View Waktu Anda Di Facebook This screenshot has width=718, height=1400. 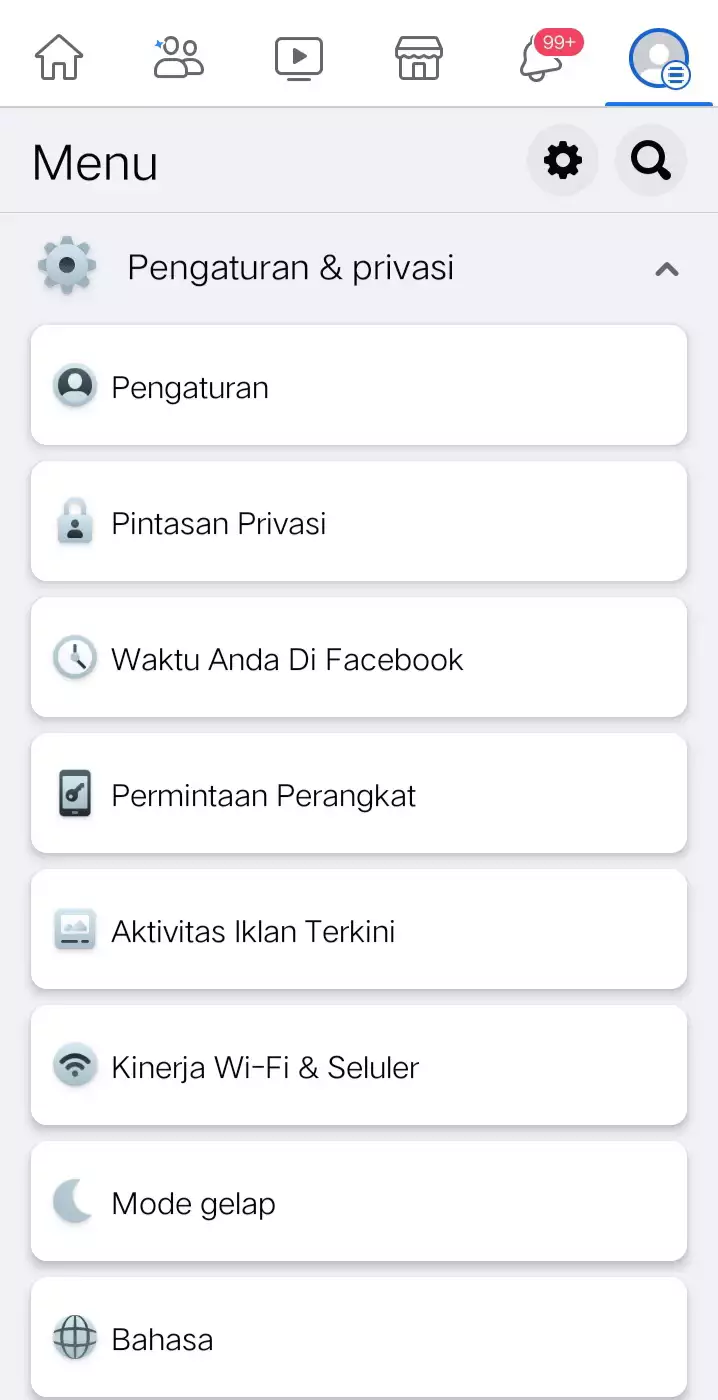tap(359, 658)
